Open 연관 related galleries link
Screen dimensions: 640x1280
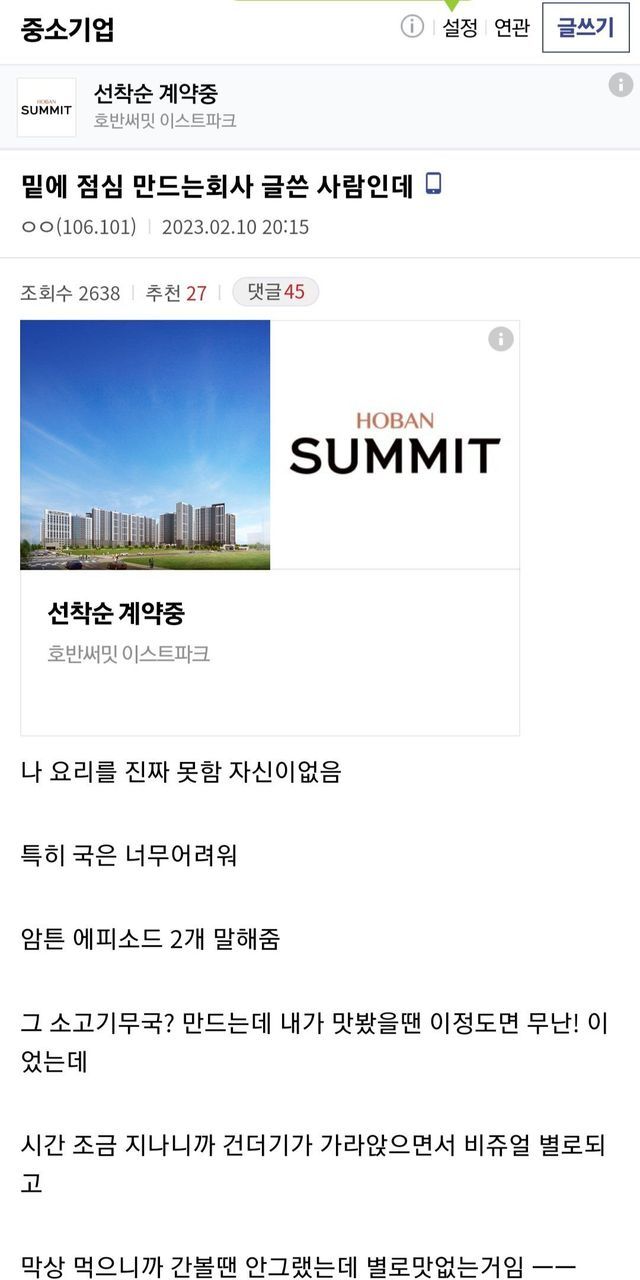(x=512, y=28)
